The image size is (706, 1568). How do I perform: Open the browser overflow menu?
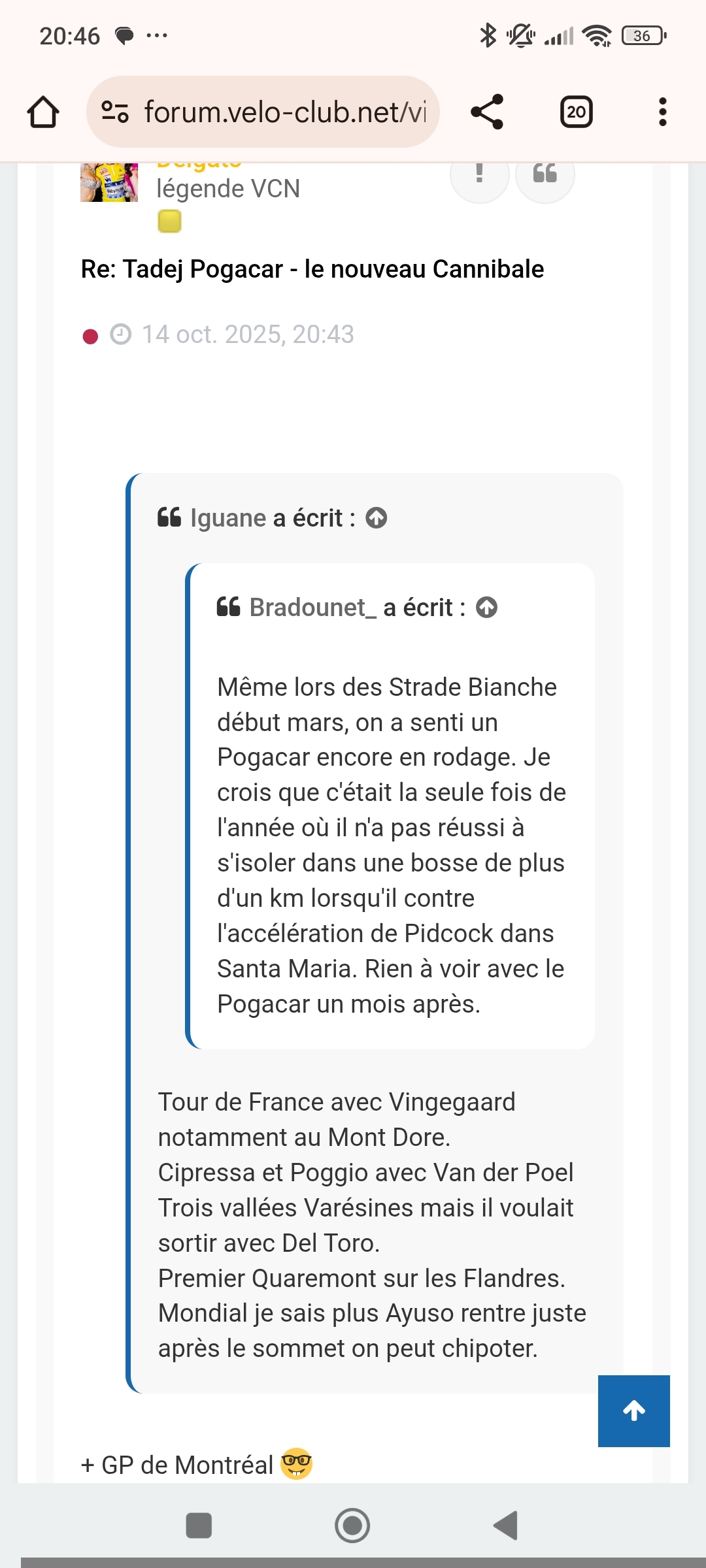[x=662, y=112]
